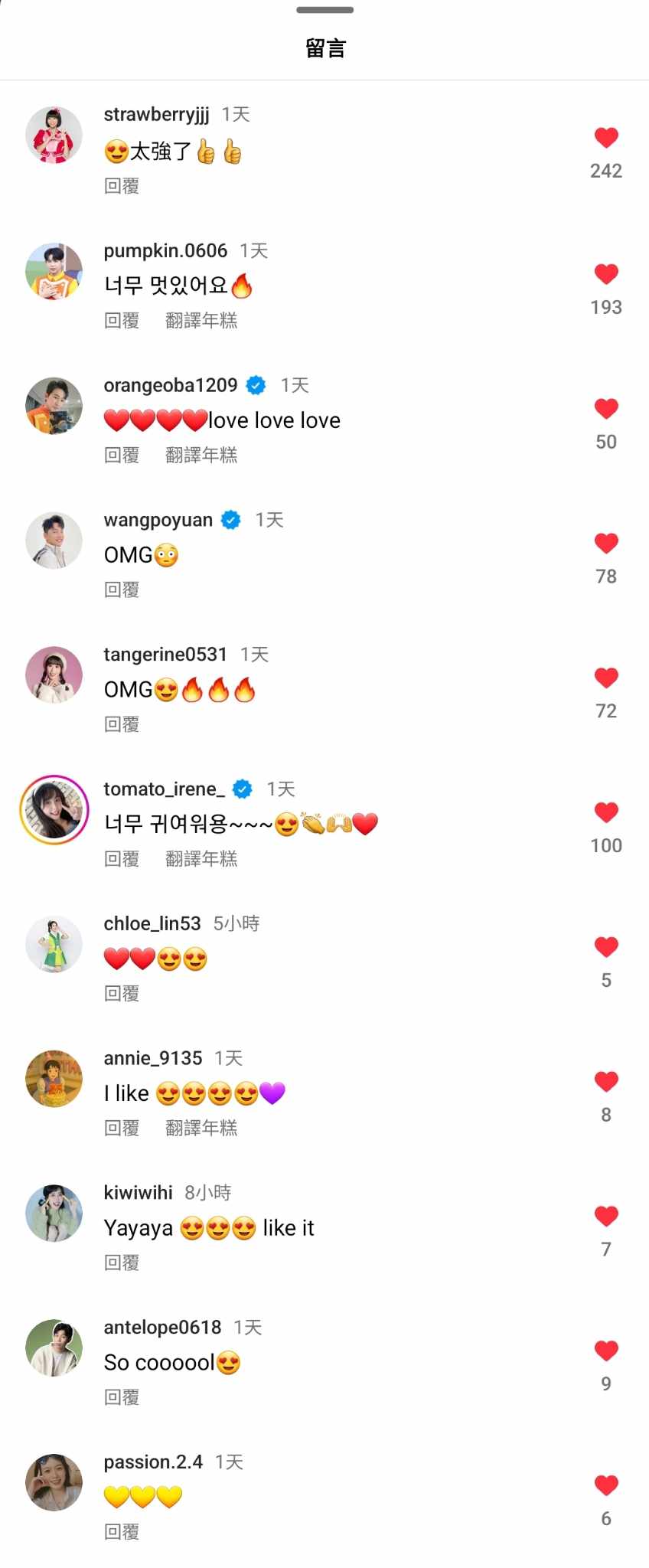
Task: Open passion.2.4's profile picture
Action: pyautogui.click(x=54, y=1482)
